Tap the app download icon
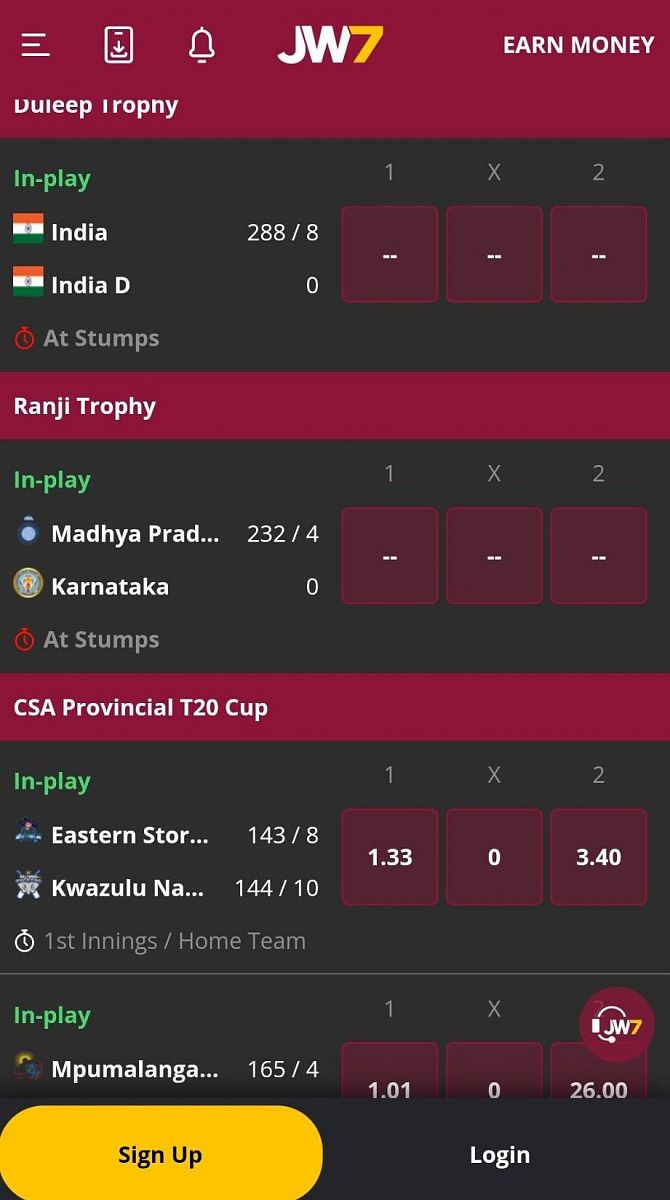 pyautogui.click(x=118, y=45)
